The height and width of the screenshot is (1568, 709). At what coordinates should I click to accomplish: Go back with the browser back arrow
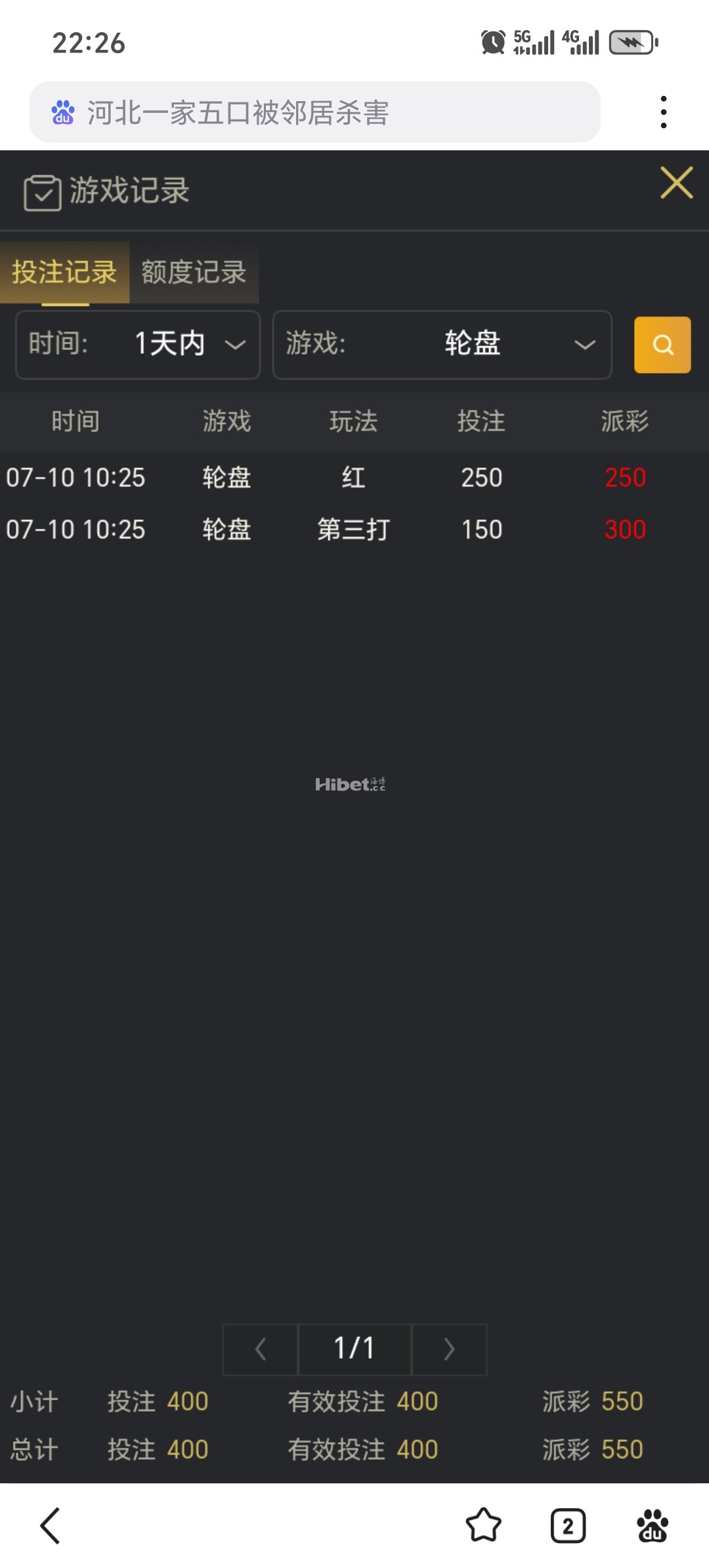51,1525
